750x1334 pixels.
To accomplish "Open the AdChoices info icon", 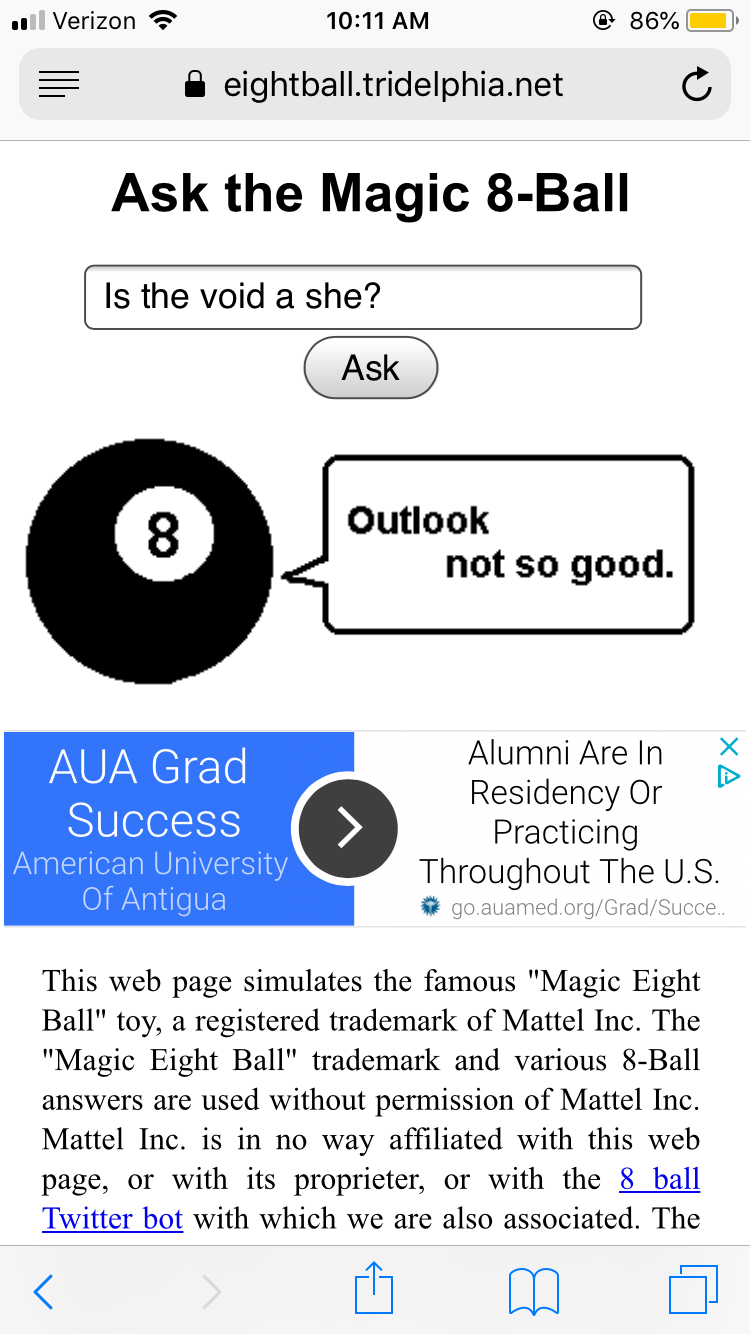I will [x=729, y=776].
